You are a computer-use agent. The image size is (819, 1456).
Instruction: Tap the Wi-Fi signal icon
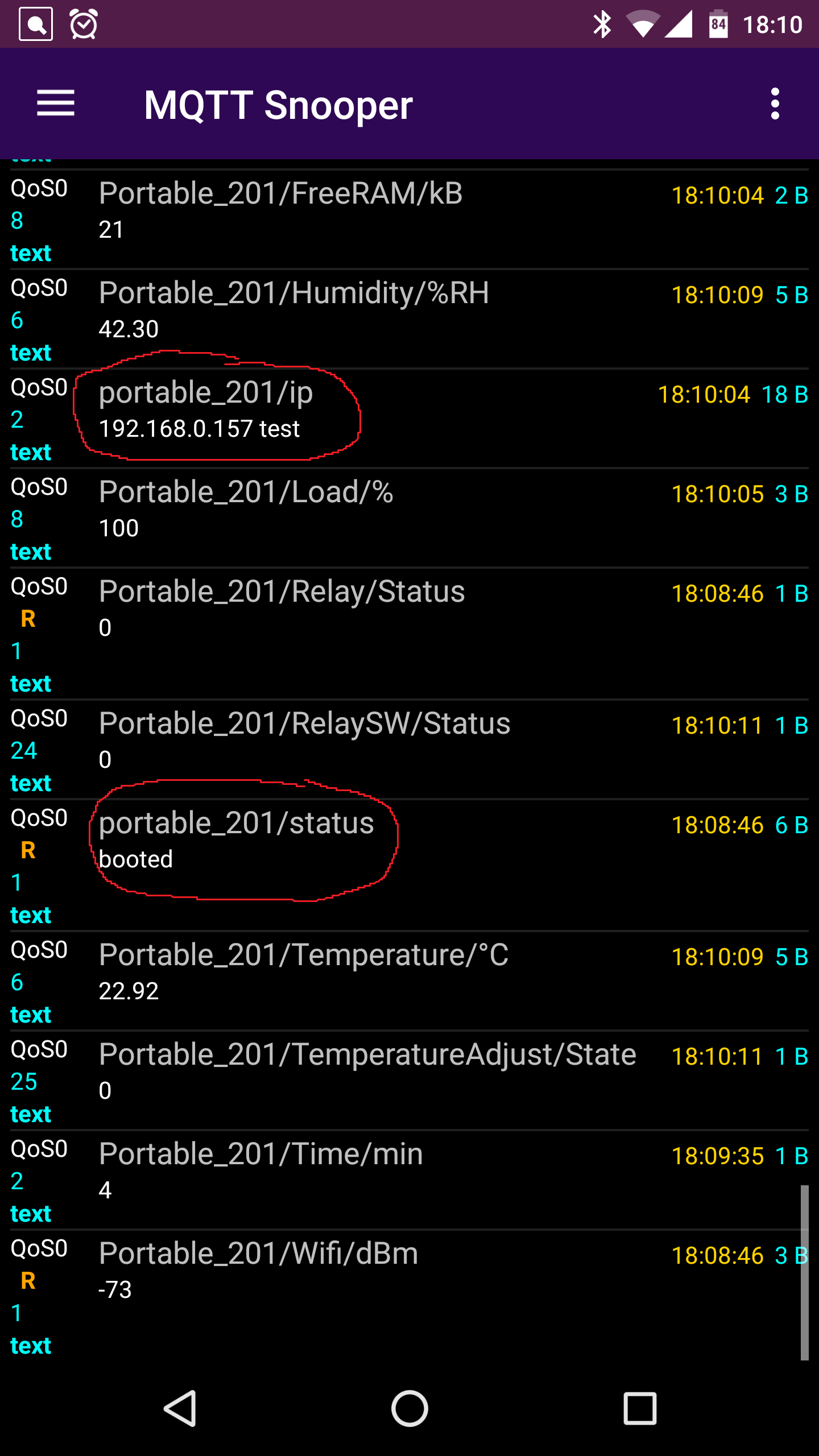[643, 24]
